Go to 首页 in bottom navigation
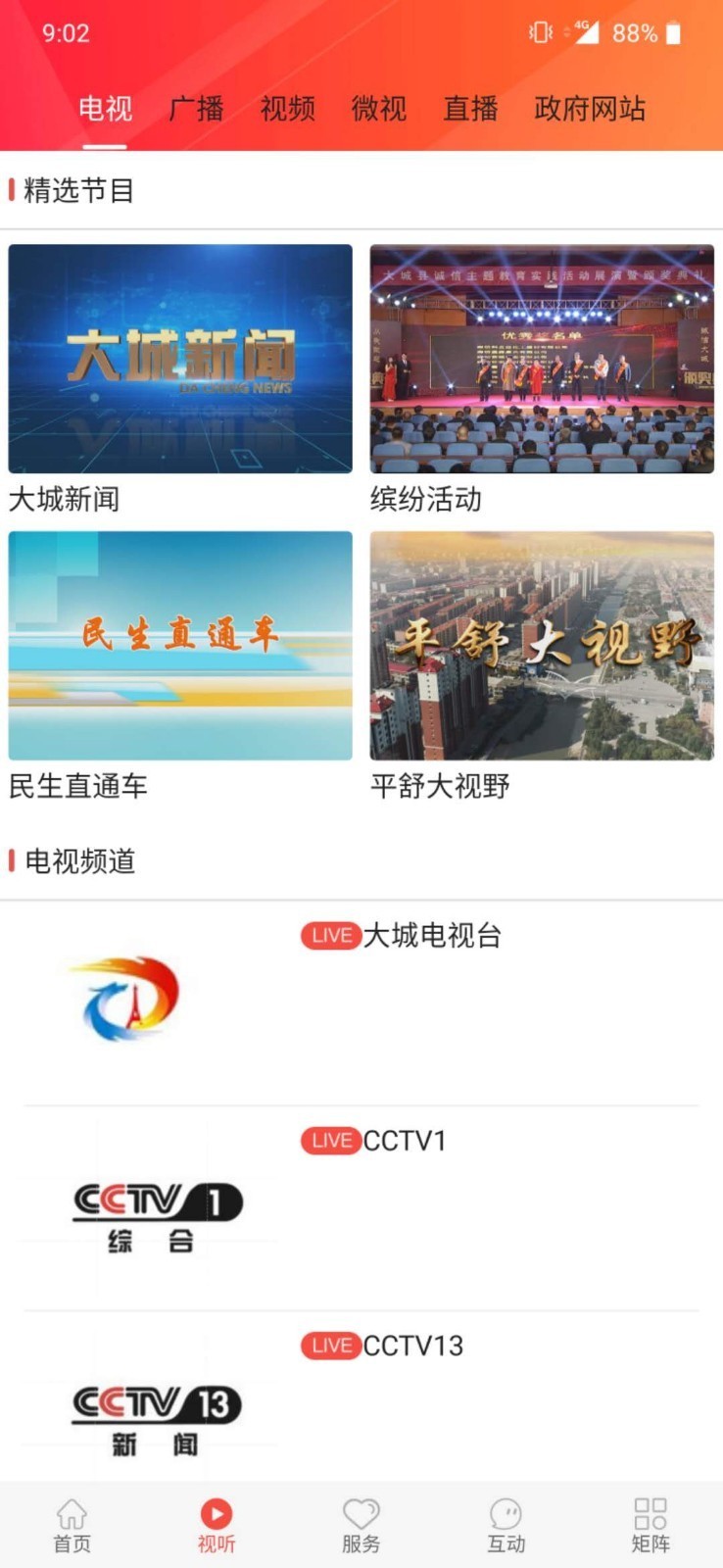723x1568 pixels. [x=72, y=1526]
